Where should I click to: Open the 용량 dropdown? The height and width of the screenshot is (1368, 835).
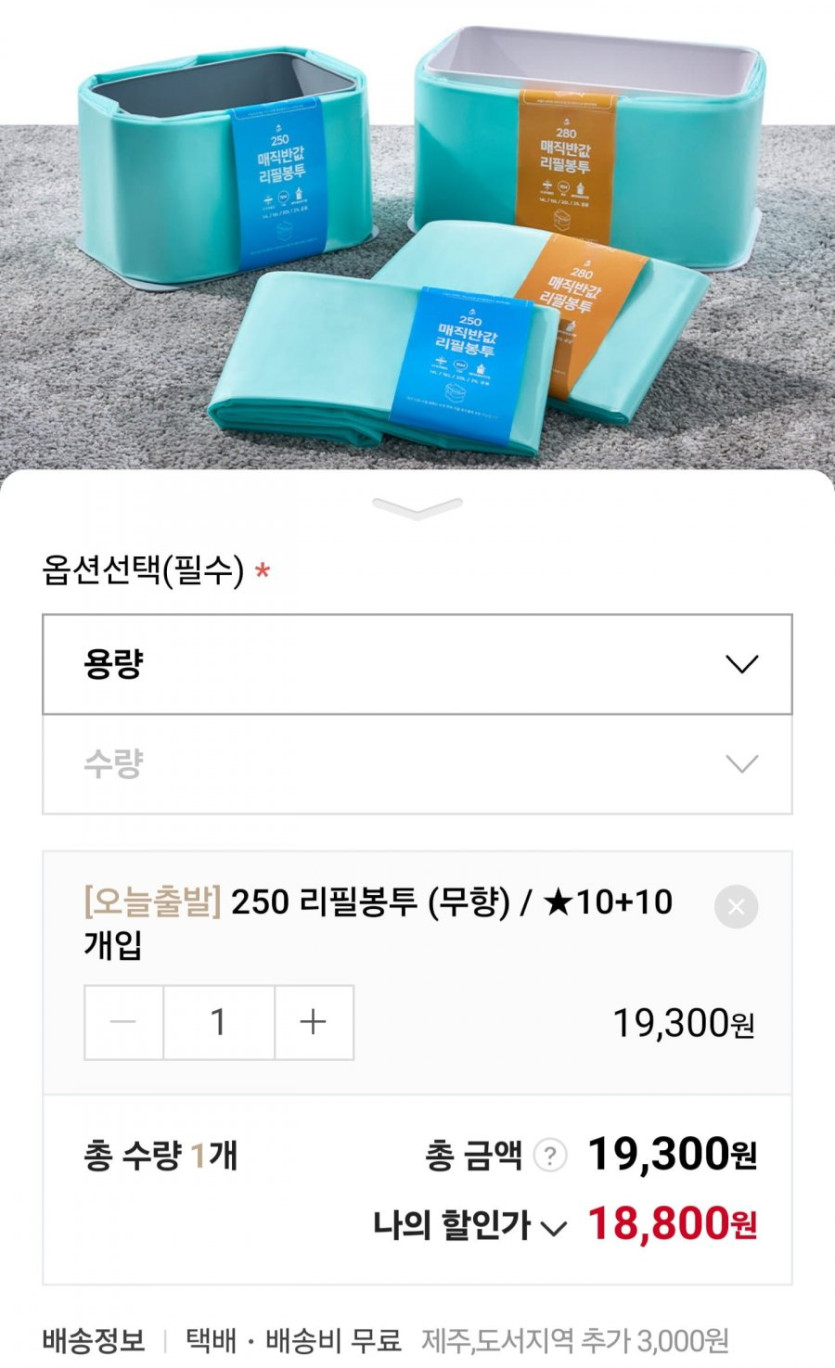(x=417, y=665)
